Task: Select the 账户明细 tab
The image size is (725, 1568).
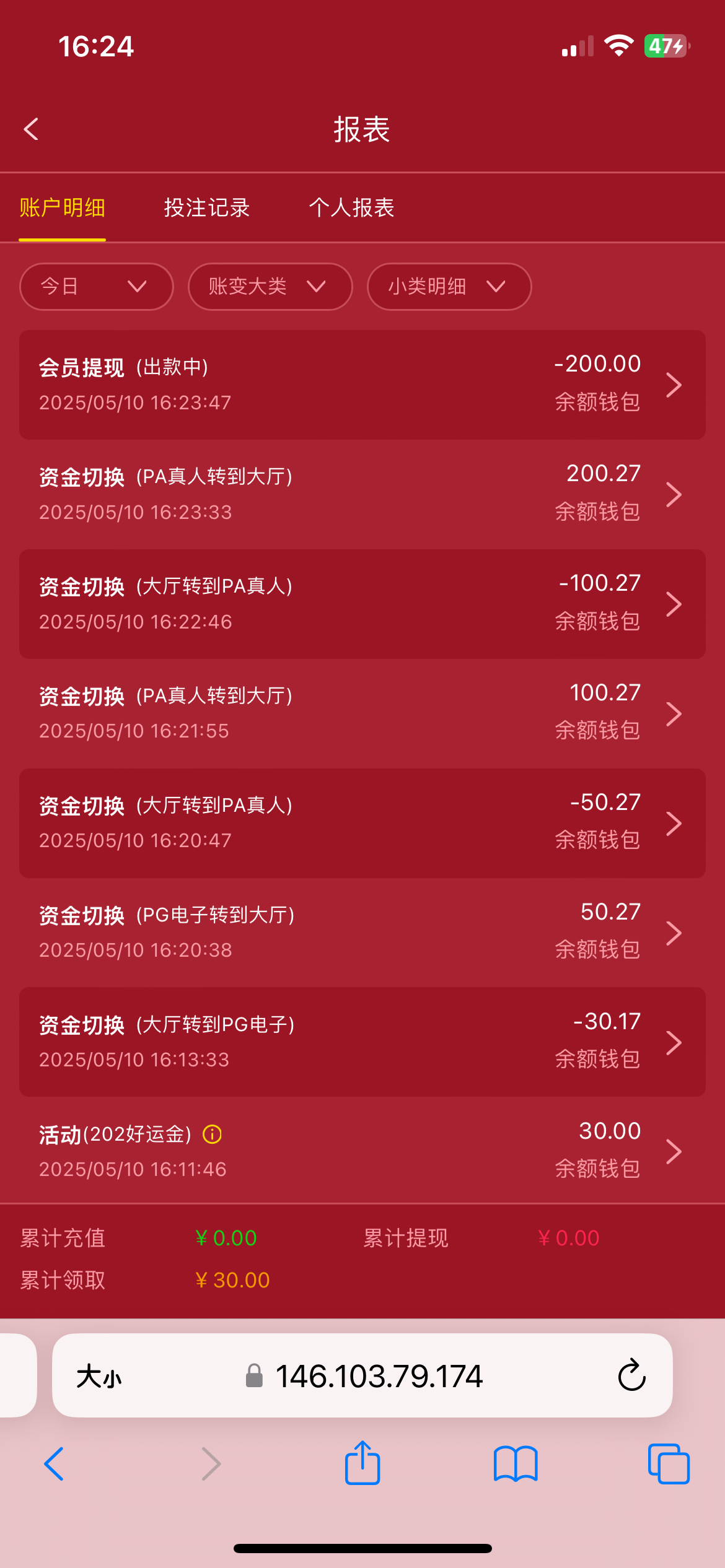Action: click(62, 207)
